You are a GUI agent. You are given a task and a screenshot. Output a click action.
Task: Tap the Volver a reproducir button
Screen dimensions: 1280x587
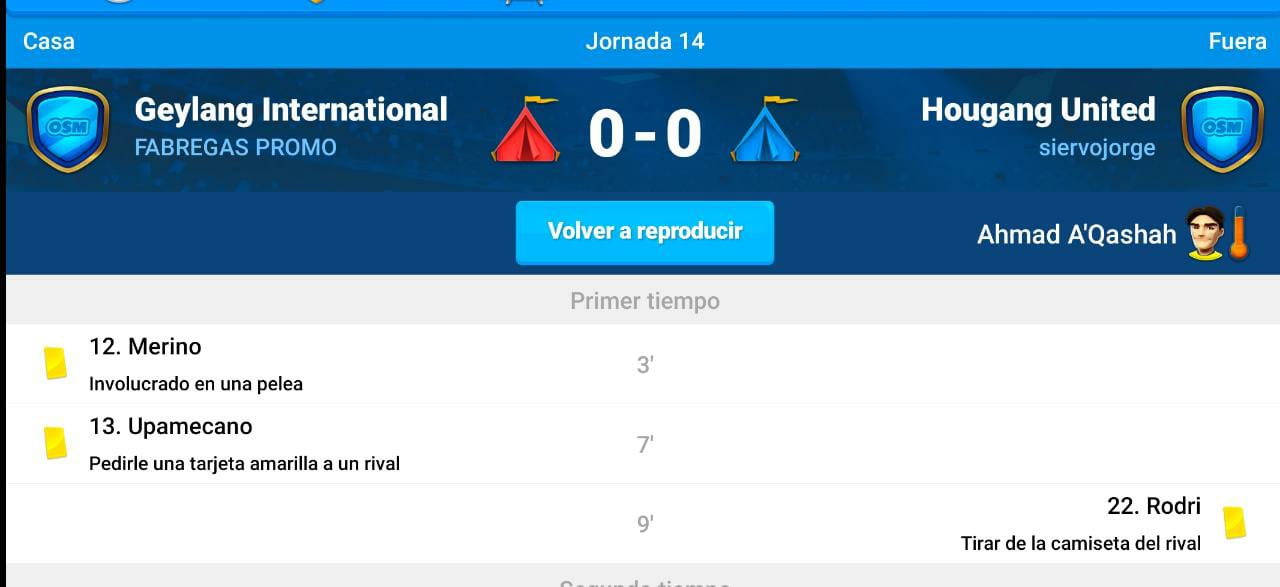point(644,232)
